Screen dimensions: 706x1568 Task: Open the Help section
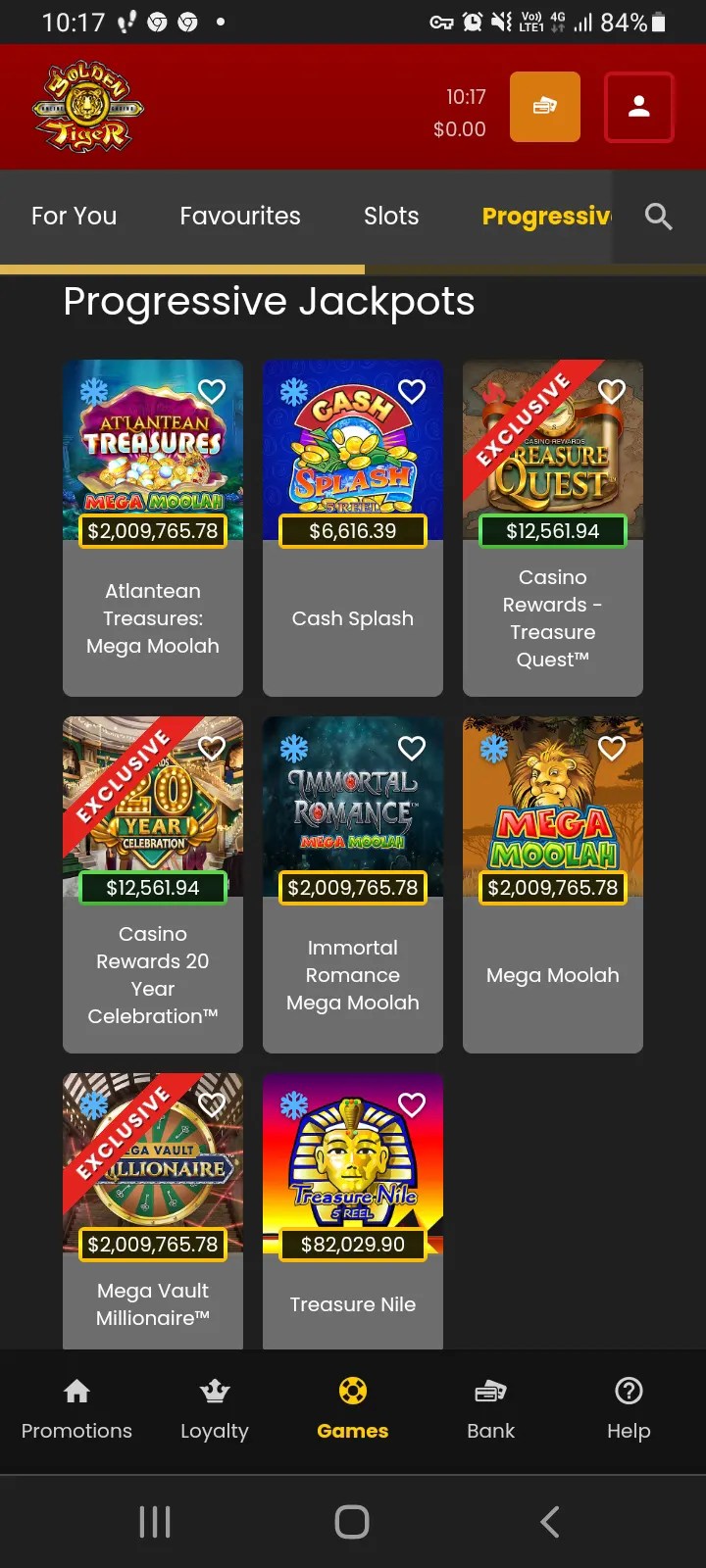tap(629, 1409)
